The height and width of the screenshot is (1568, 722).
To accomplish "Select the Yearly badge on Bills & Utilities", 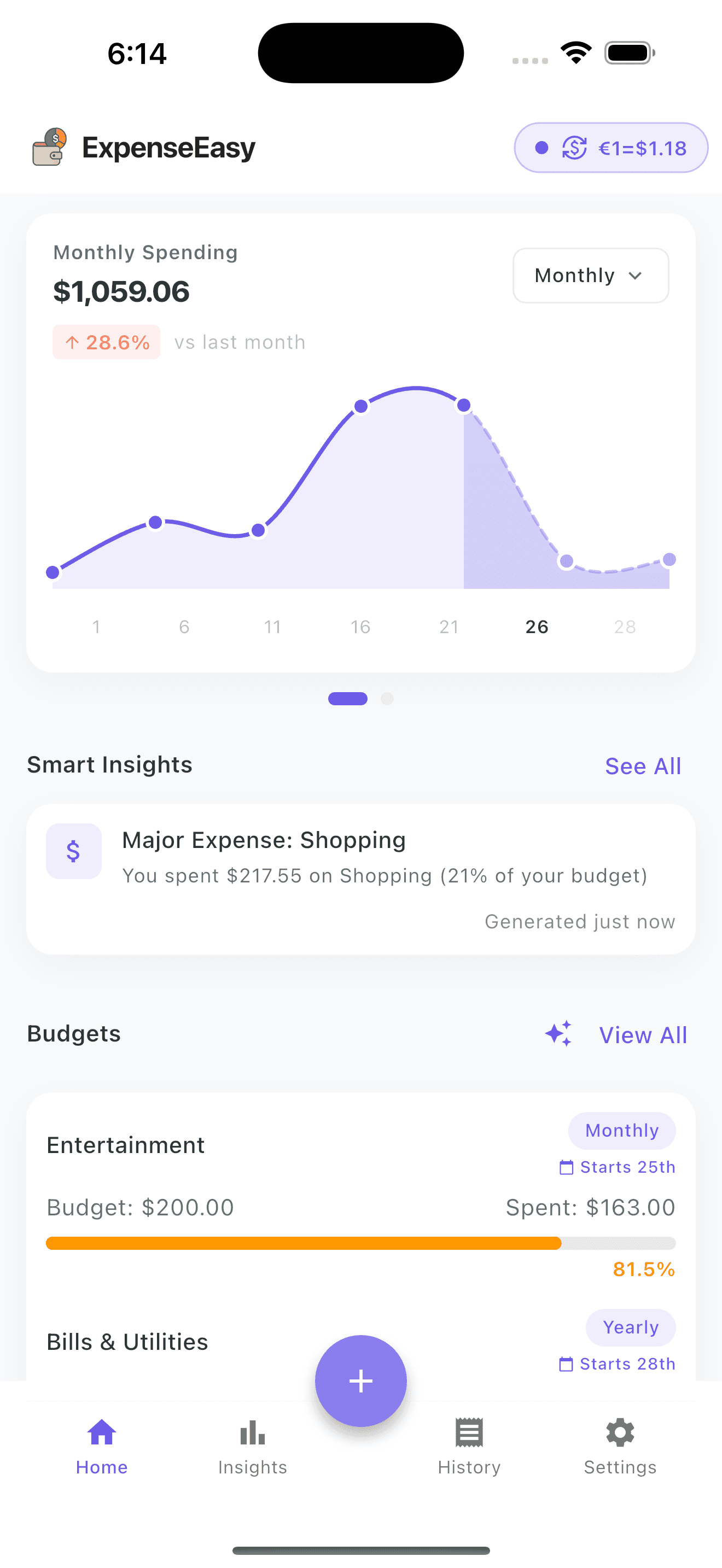I will coord(631,1327).
